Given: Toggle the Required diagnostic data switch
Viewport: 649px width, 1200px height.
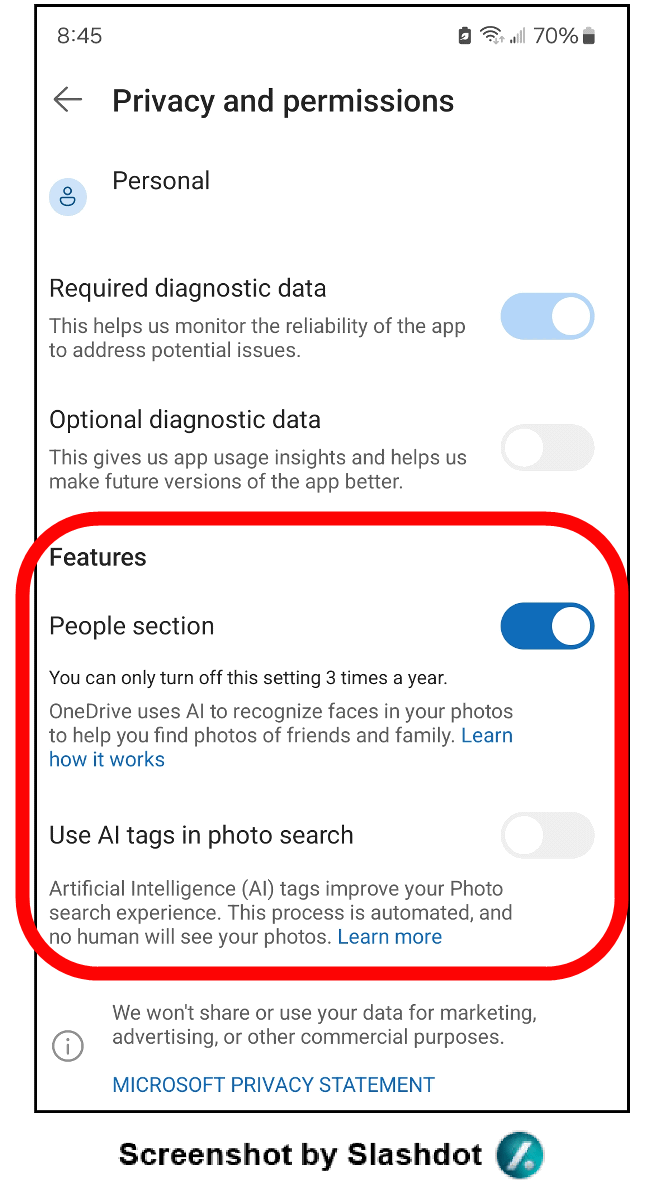Looking at the screenshot, I should coord(547,317).
